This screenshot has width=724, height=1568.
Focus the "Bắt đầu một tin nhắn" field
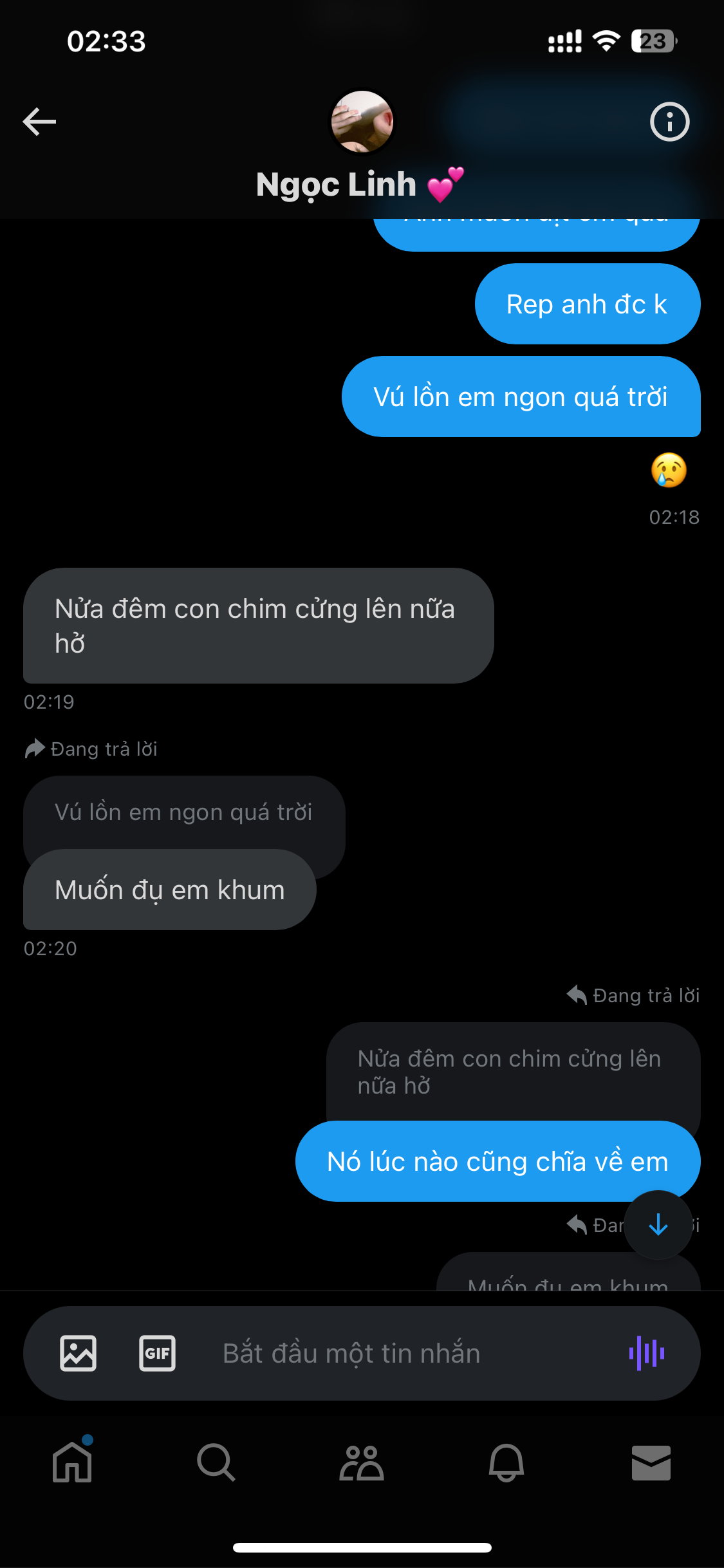pos(386,1353)
